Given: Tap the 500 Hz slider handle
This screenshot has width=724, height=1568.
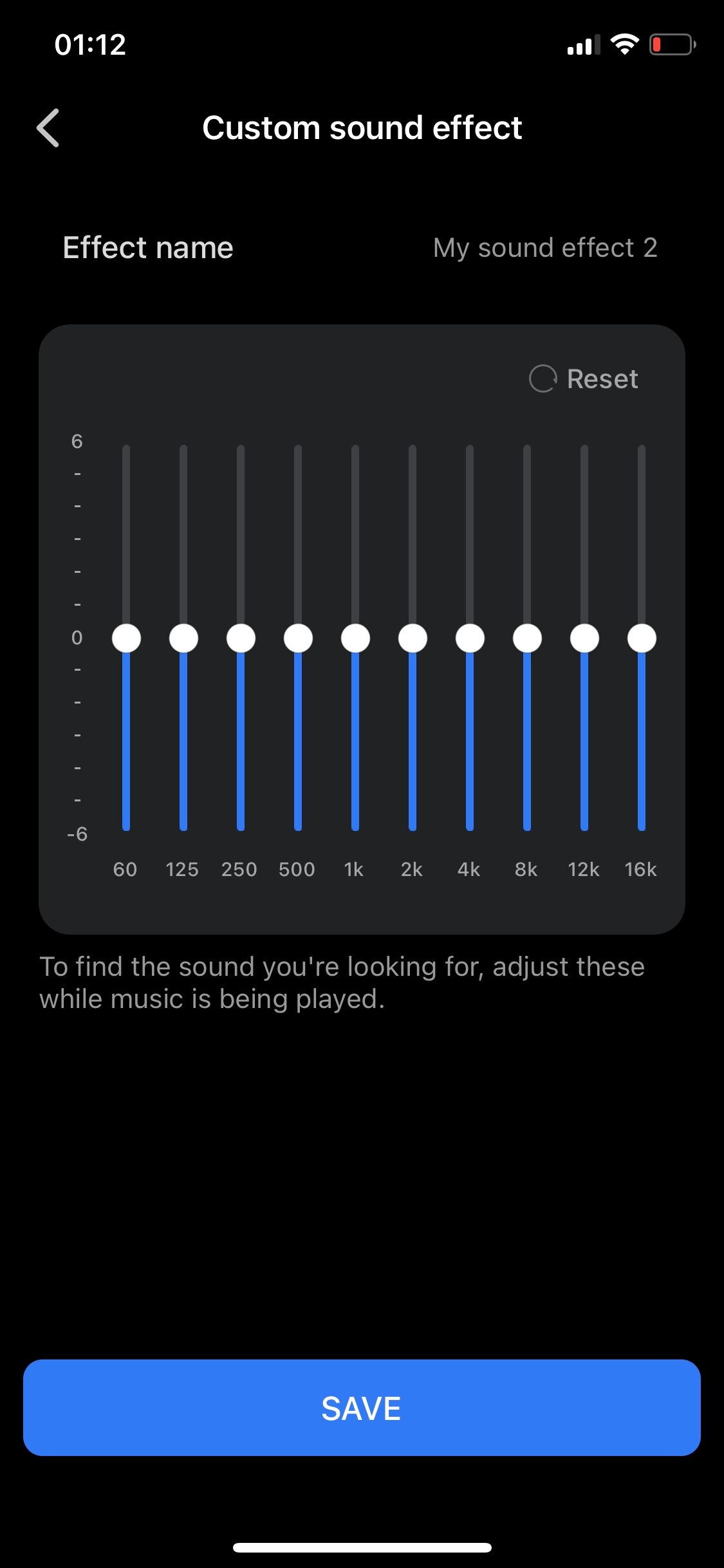Looking at the screenshot, I should click(298, 638).
